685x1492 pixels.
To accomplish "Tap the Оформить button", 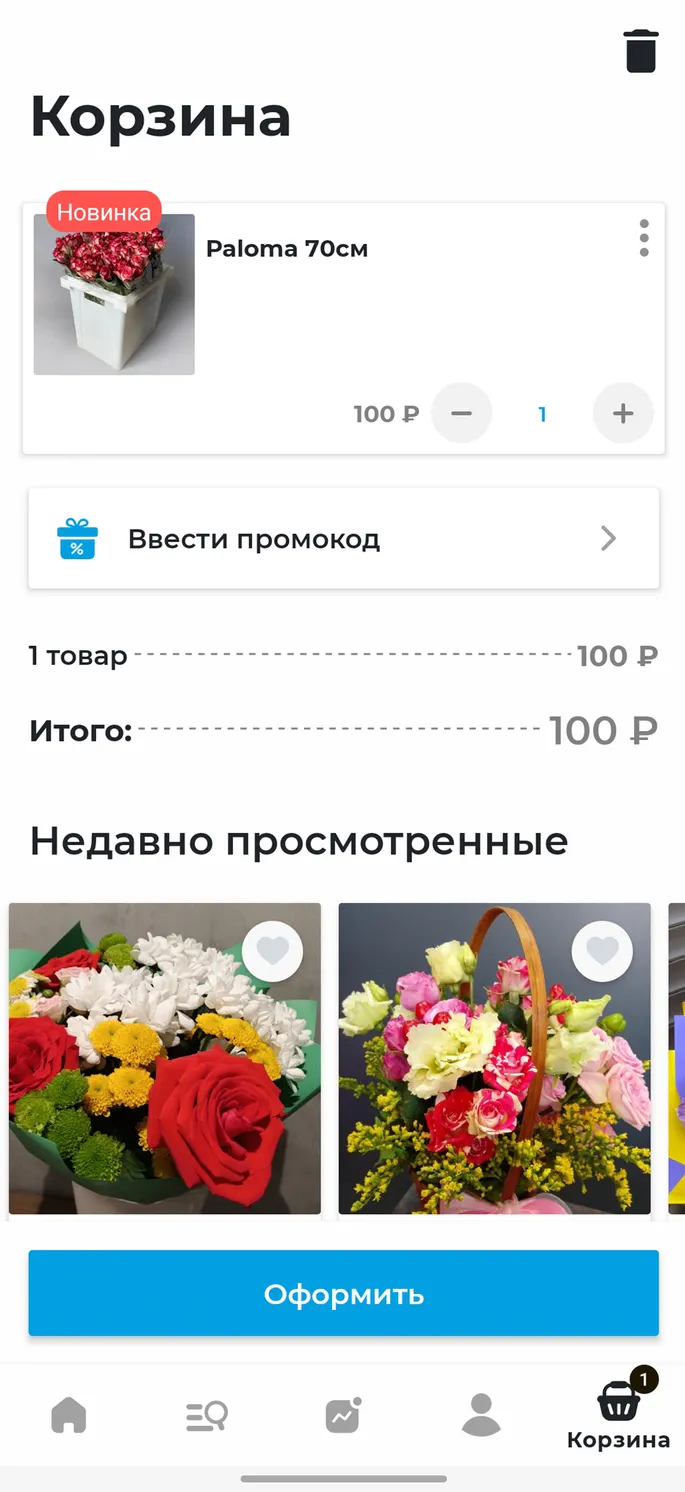I will click(x=344, y=1293).
